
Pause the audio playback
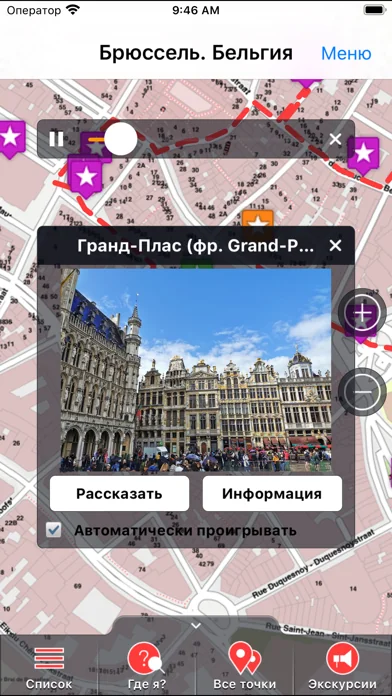tap(56, 139)
